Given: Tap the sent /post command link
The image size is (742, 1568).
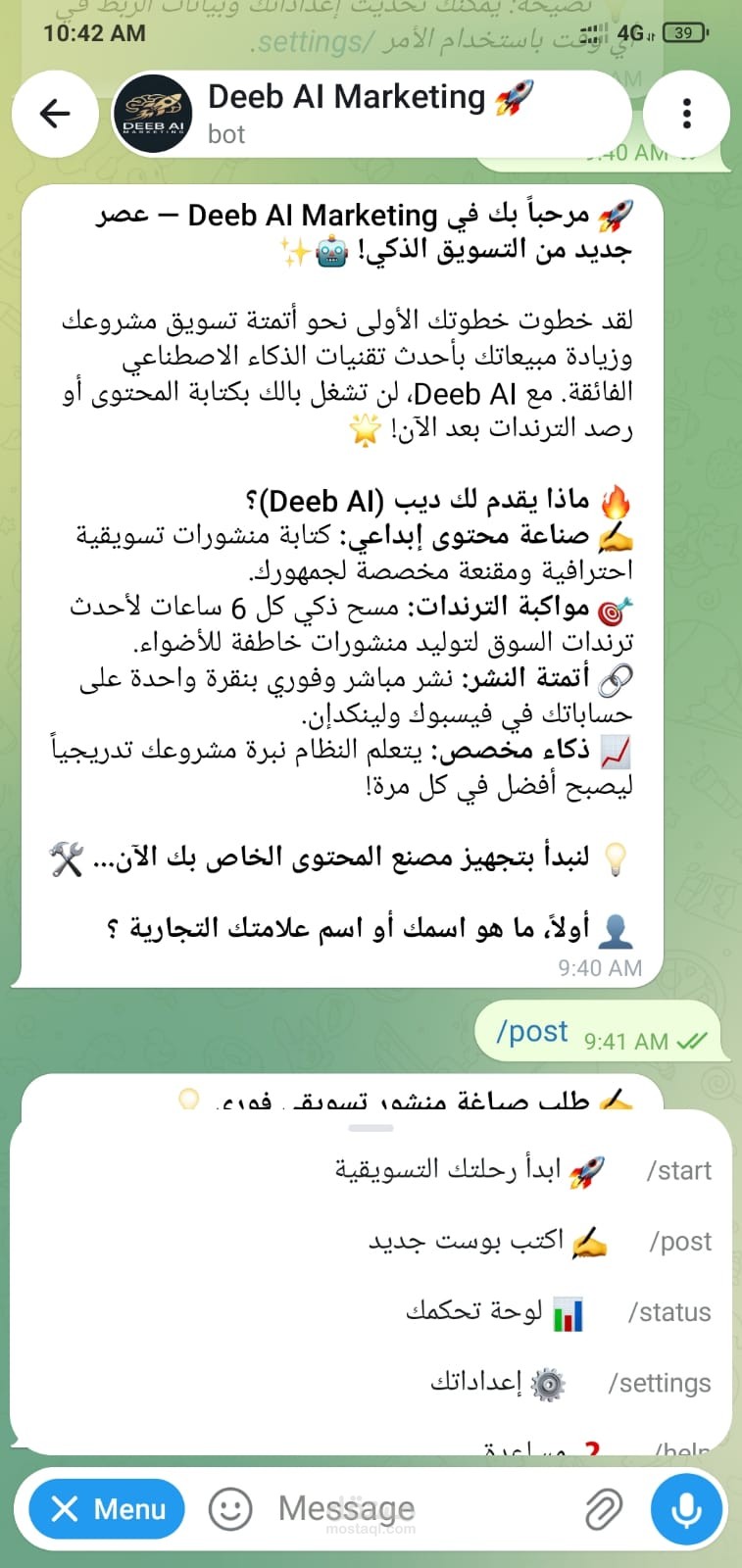Looking at the screenshot, I should pos(532,1032).
